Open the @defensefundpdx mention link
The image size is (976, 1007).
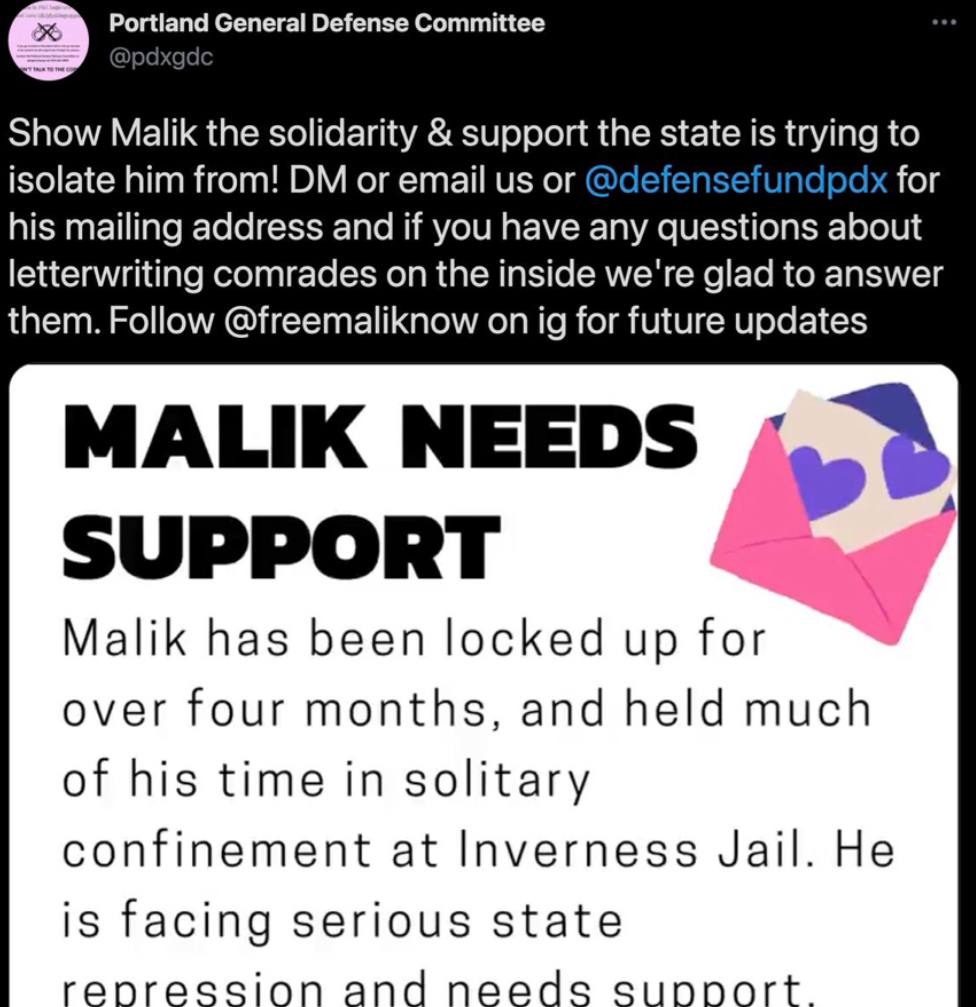[x=735, y=182]
